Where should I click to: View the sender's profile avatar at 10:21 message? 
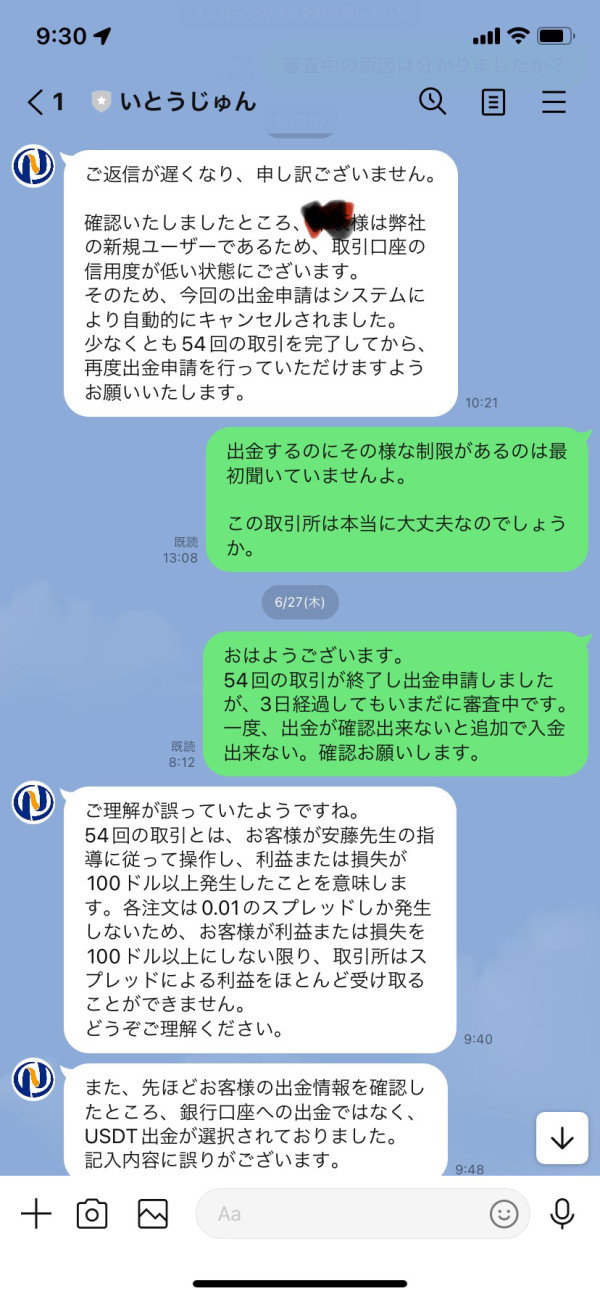coord(33,165)
